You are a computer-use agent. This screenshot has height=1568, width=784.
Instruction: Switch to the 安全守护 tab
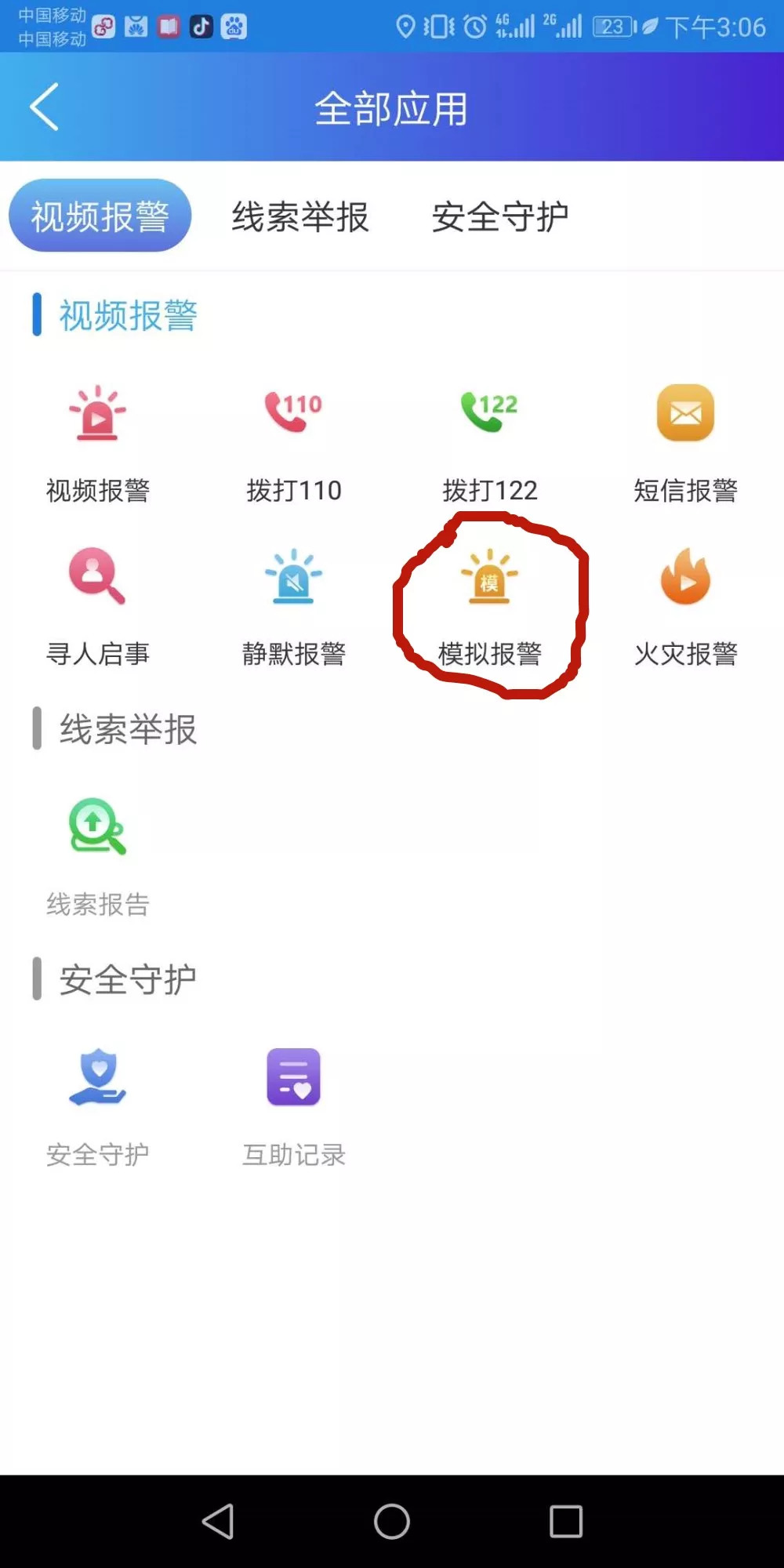[500, 218]
